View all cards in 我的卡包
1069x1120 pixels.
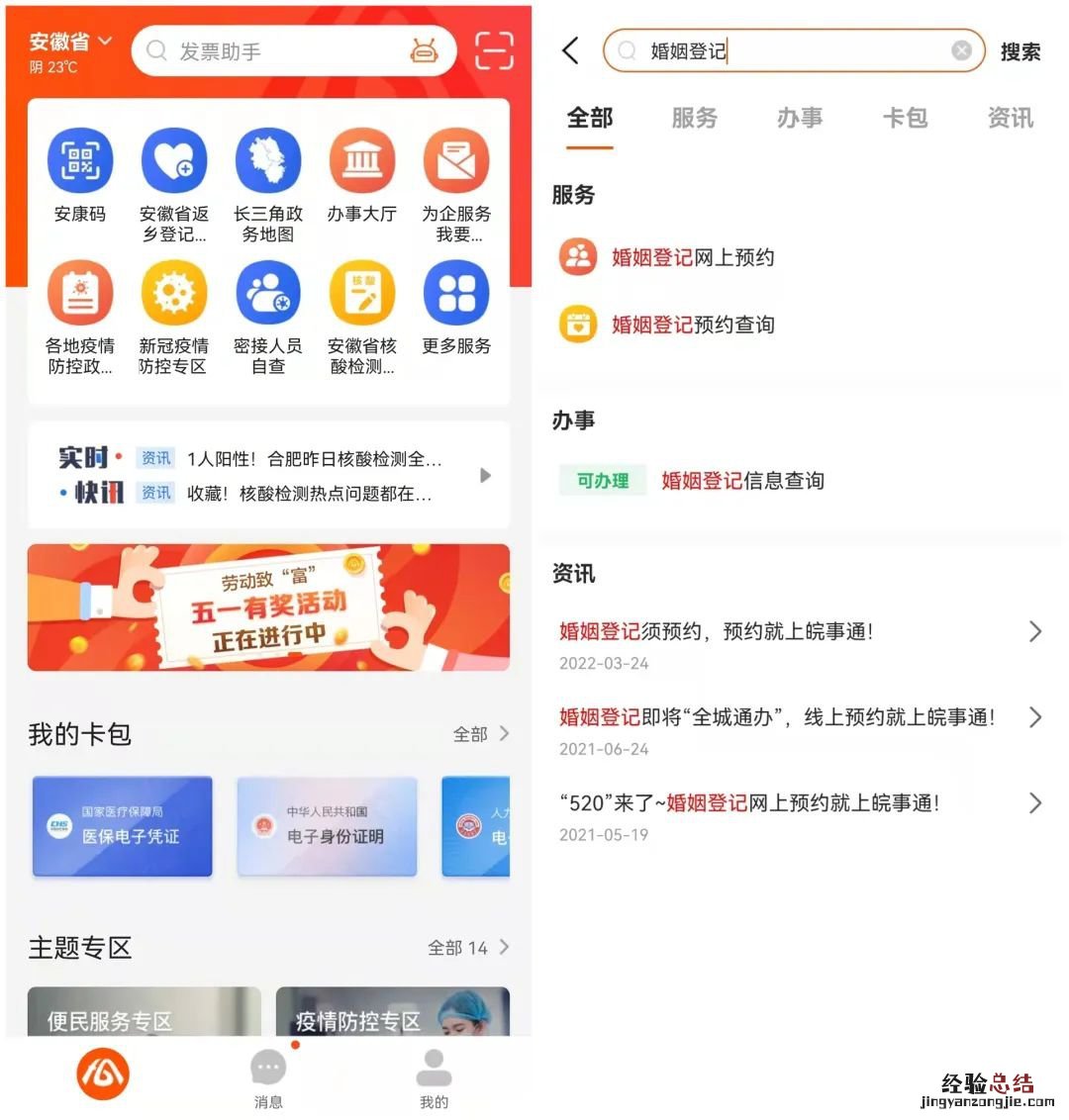point(481,734)
